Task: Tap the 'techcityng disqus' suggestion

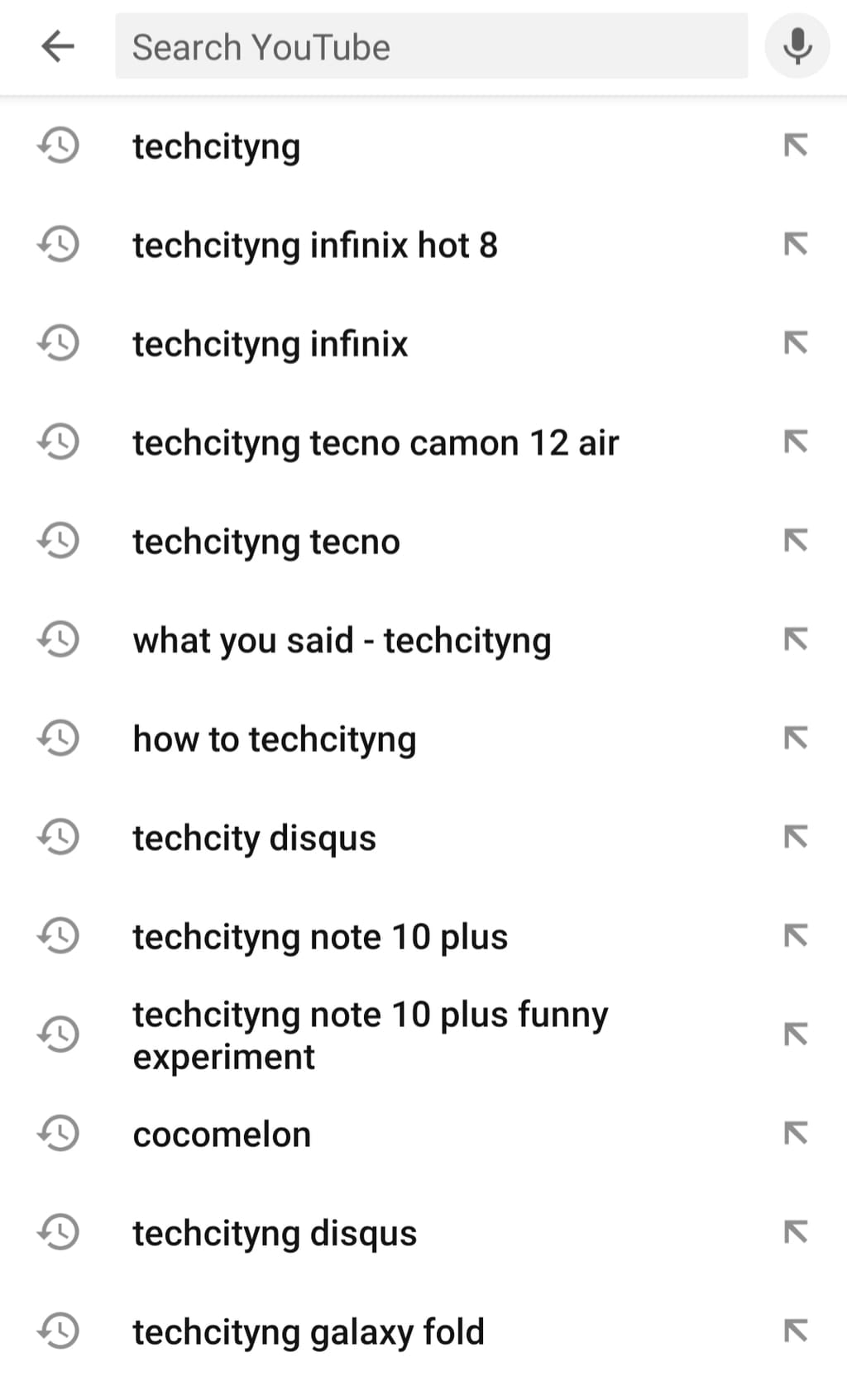Action: coord(274,1233)
